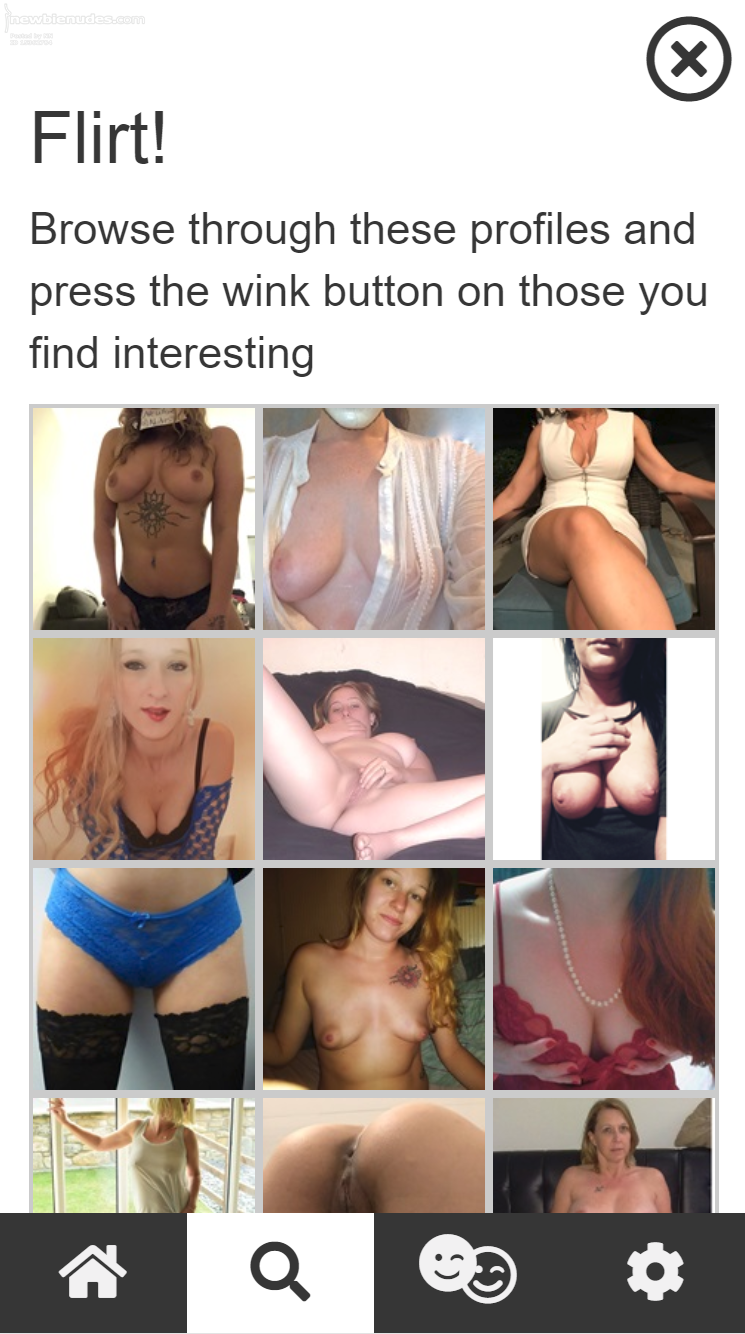Click the highlighted search section of the navbar
Viewport: 745px width, 1334px height.
279,1271
